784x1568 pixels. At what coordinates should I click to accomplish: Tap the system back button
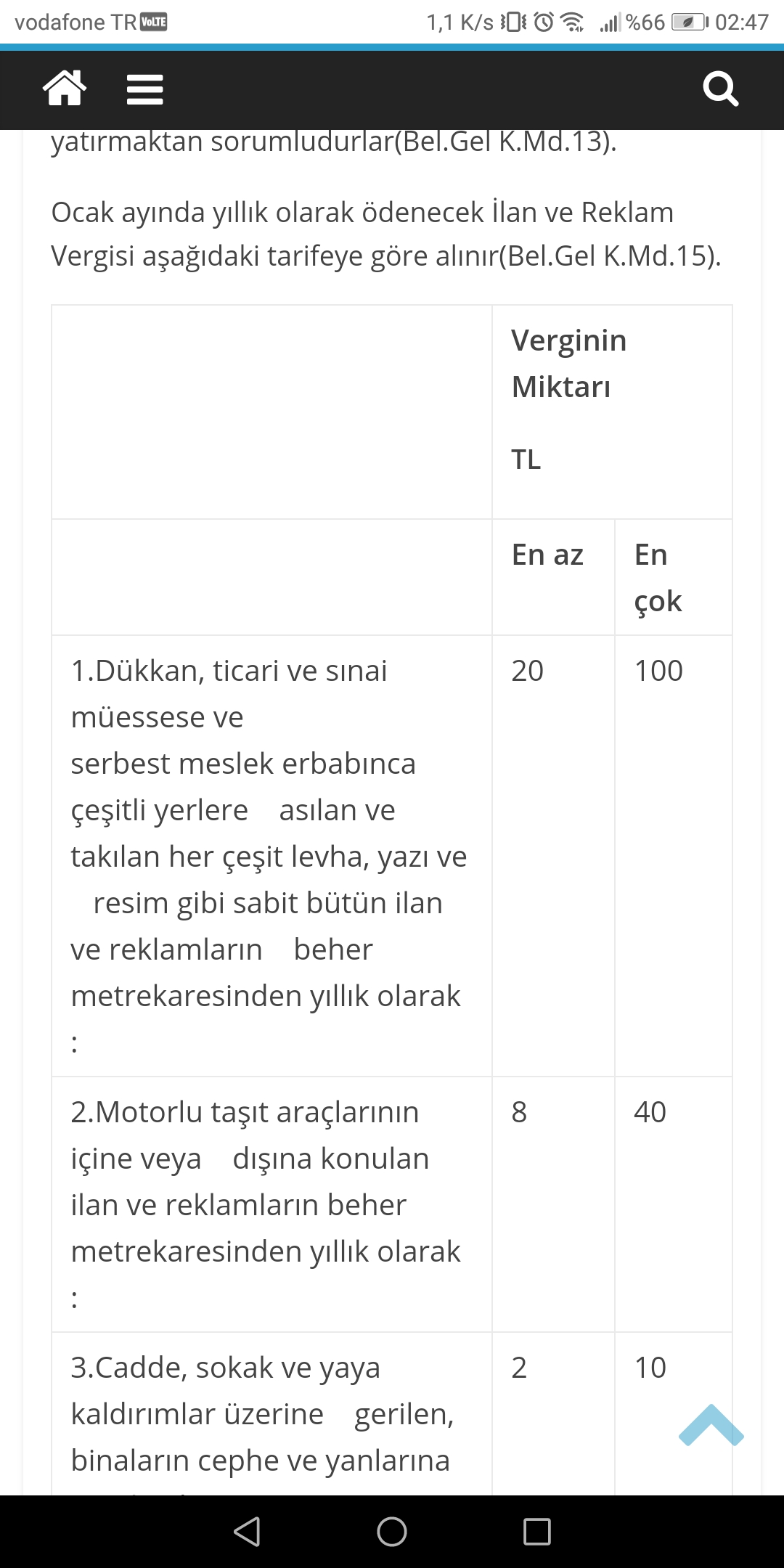coord(247,1532)
